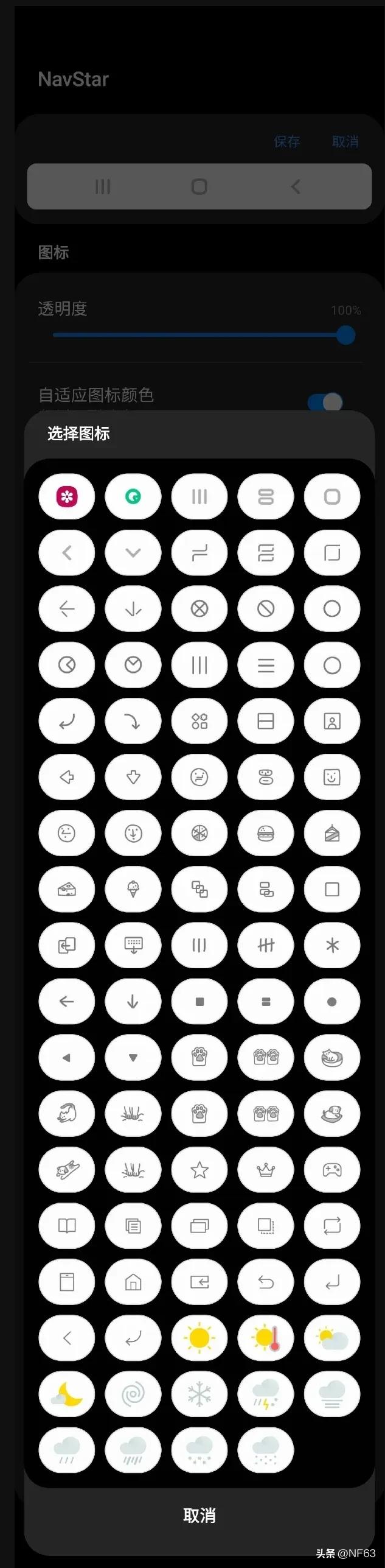Cancel the icon selection dialog
This screenshot has height=1568, width=385.
pyautogui.click(x=199, y=1515)
